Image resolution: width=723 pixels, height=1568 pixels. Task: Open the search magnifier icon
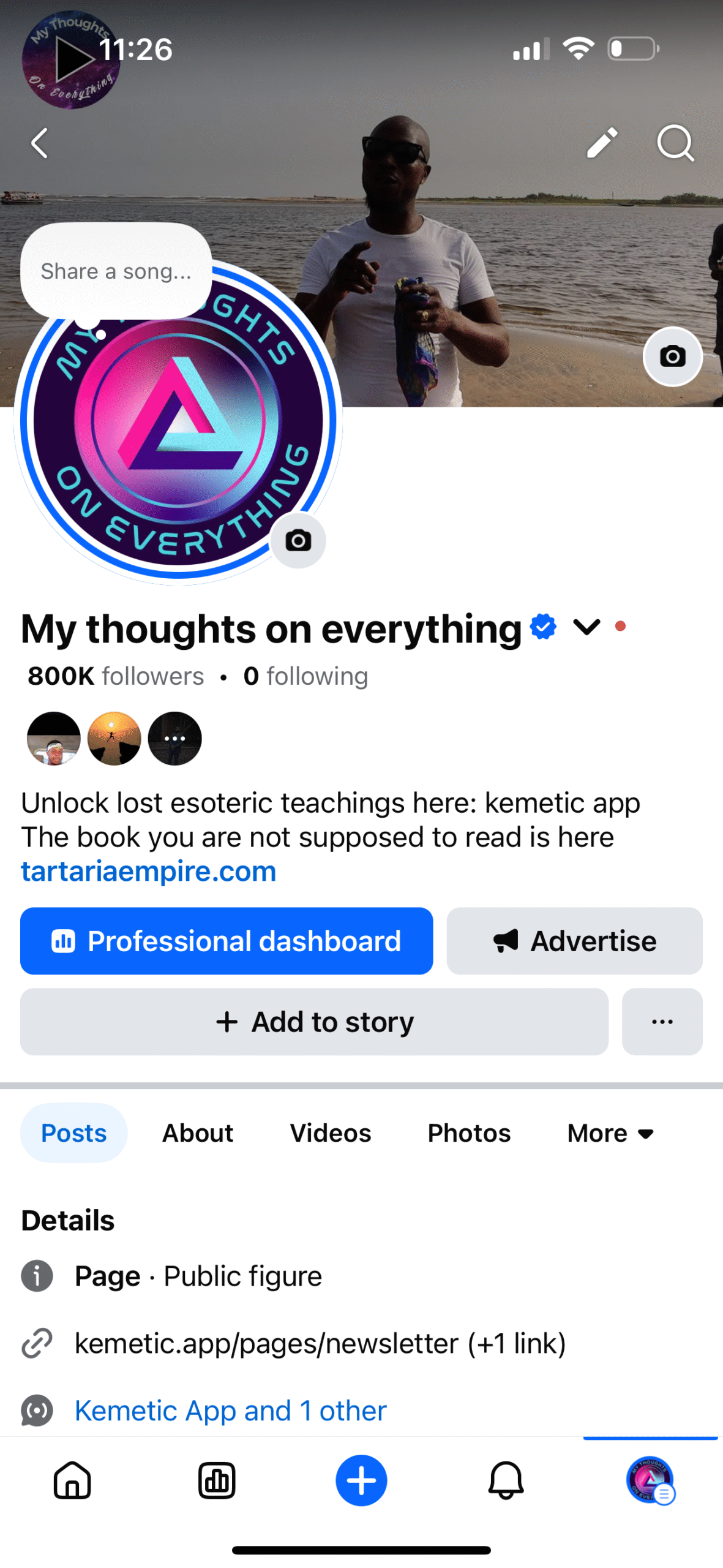point(675,143)
